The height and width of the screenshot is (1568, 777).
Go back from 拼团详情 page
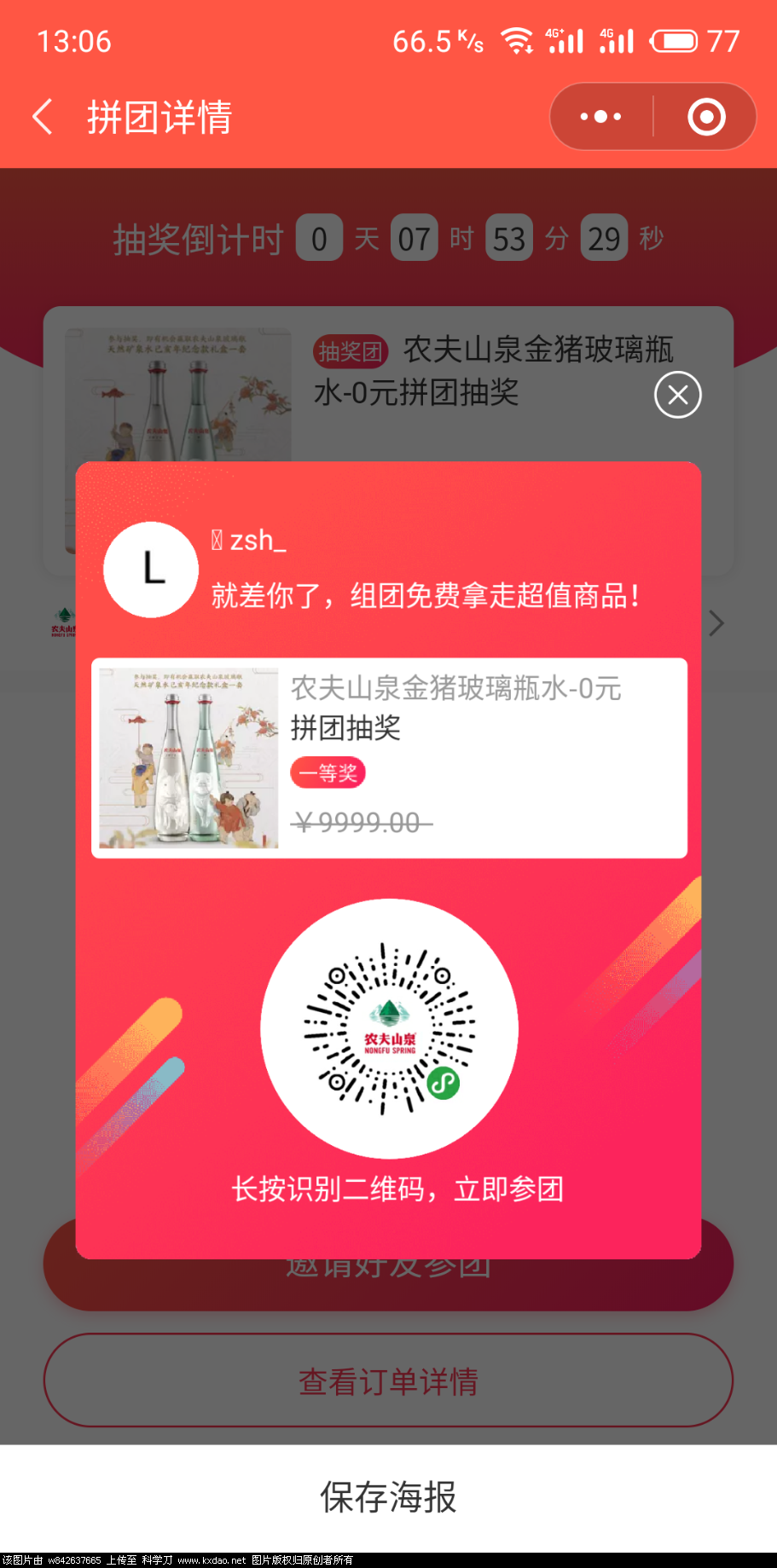coord(43,117)
